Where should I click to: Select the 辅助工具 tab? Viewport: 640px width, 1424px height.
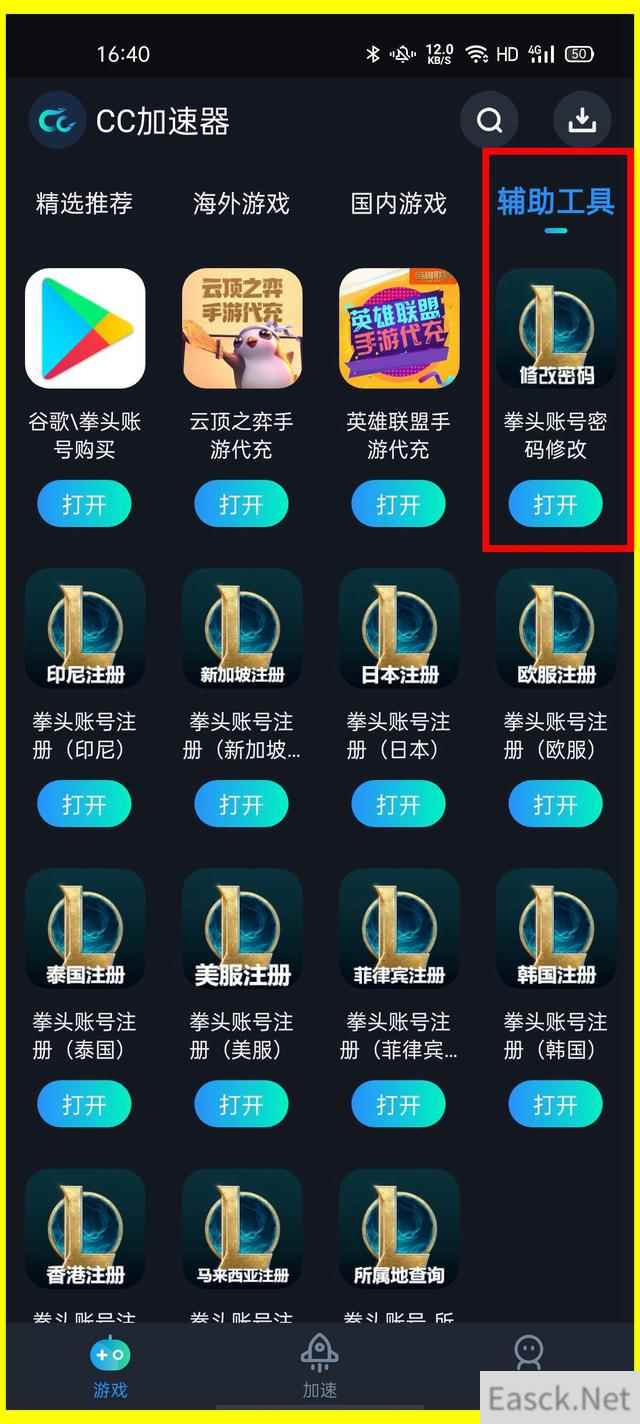(x=556, y=203)
